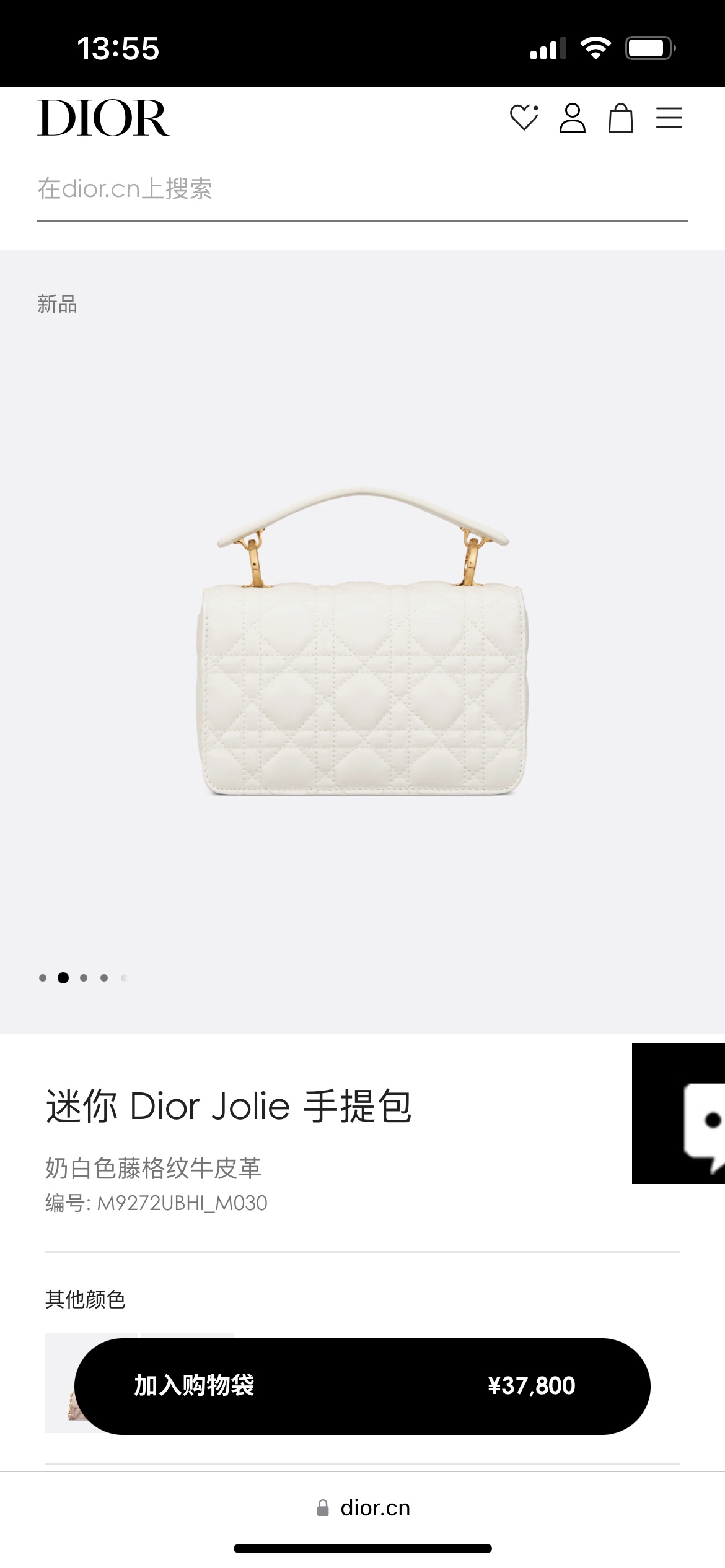Open the chat support bubble

(688, 1113)
